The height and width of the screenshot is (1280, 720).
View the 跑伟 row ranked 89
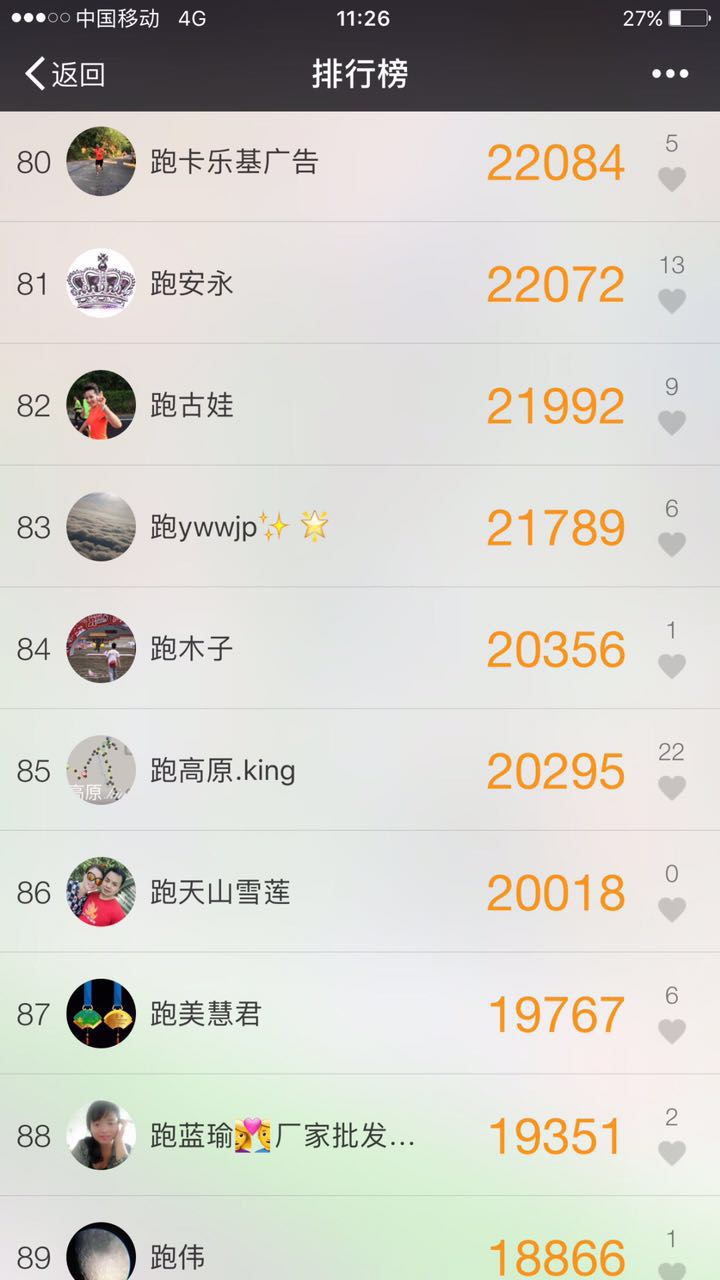coord(360,1239)
